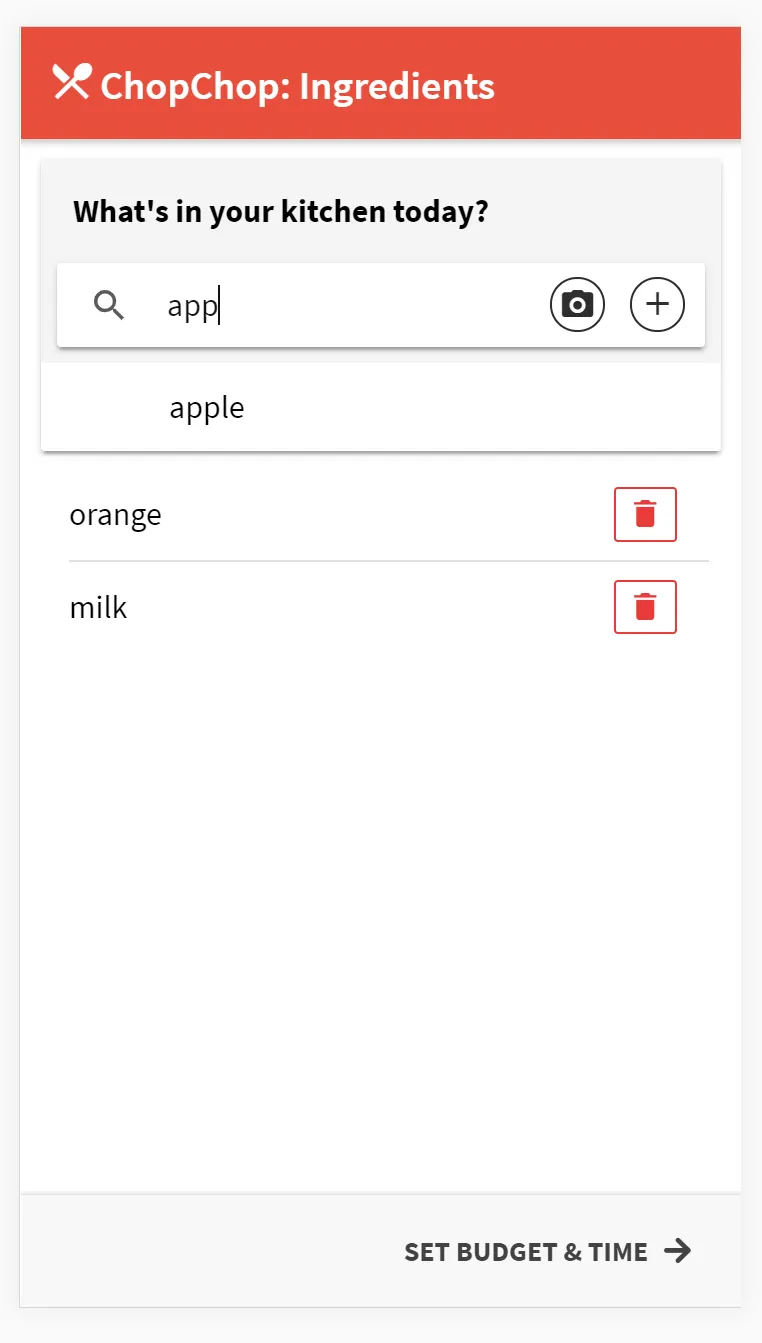The height and width of the screenshot is (1343, 762).
Task: Click the arrow icon on Set Budget button
Action: point(679,1250)
